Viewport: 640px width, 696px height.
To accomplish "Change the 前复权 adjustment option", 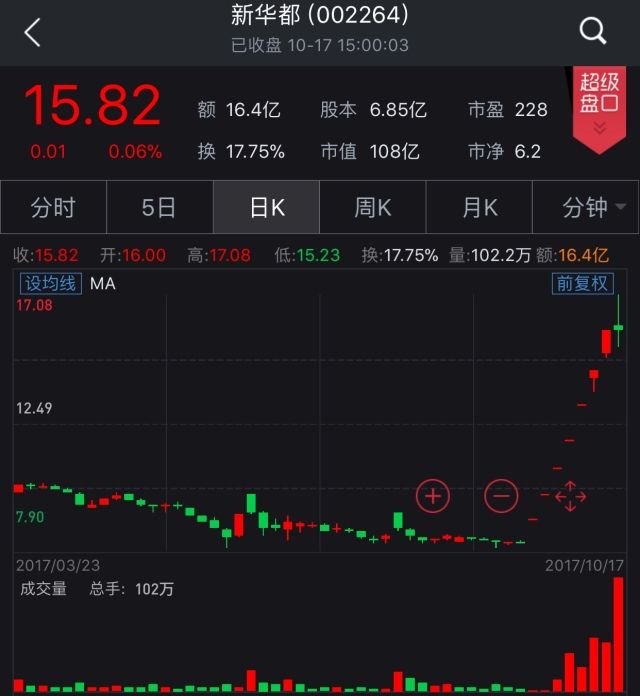I will click(582, 283).
